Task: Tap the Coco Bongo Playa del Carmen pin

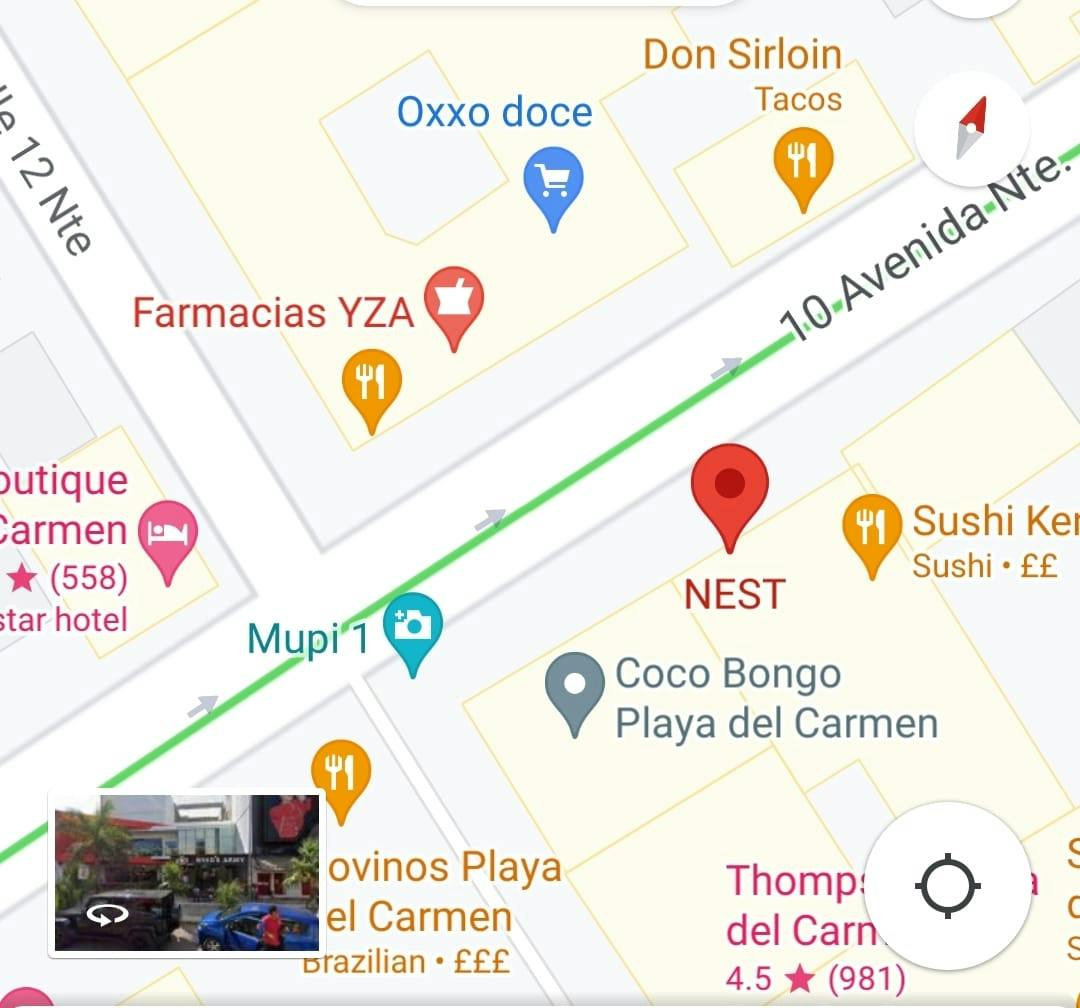Action: (574, 687)
